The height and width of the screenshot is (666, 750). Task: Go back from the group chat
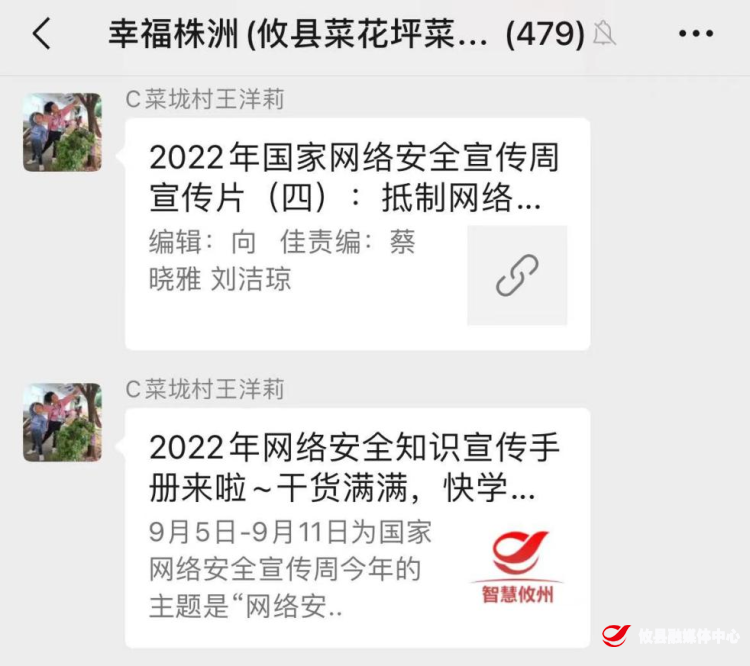click(41, 34)
